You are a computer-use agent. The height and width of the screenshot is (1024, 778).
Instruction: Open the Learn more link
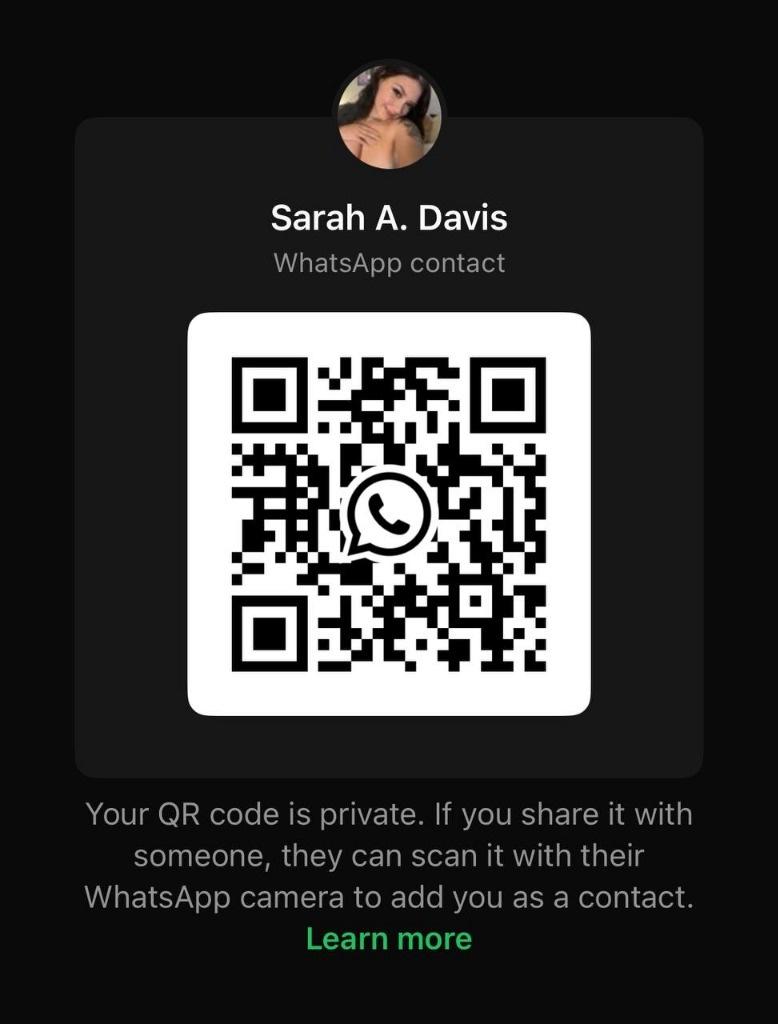389,938
